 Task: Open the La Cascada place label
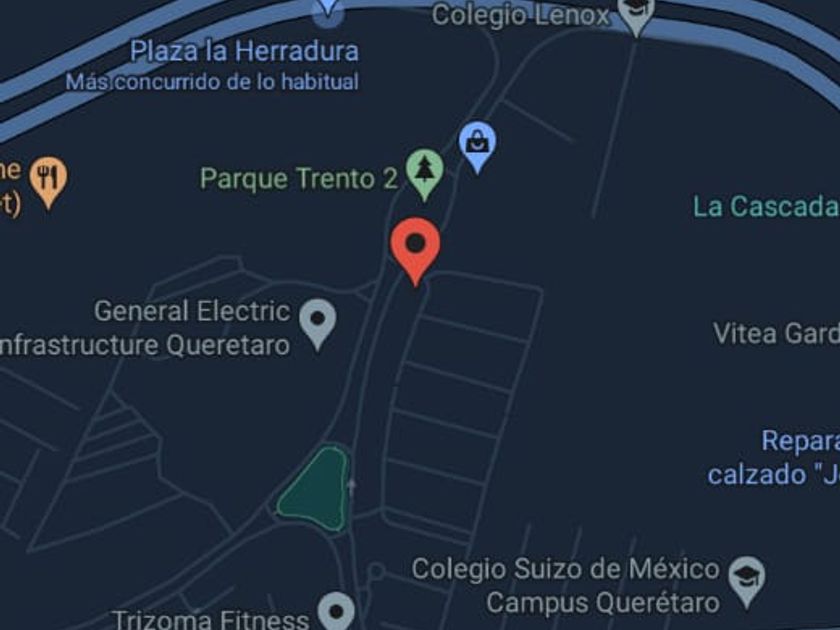pos(766,206)
